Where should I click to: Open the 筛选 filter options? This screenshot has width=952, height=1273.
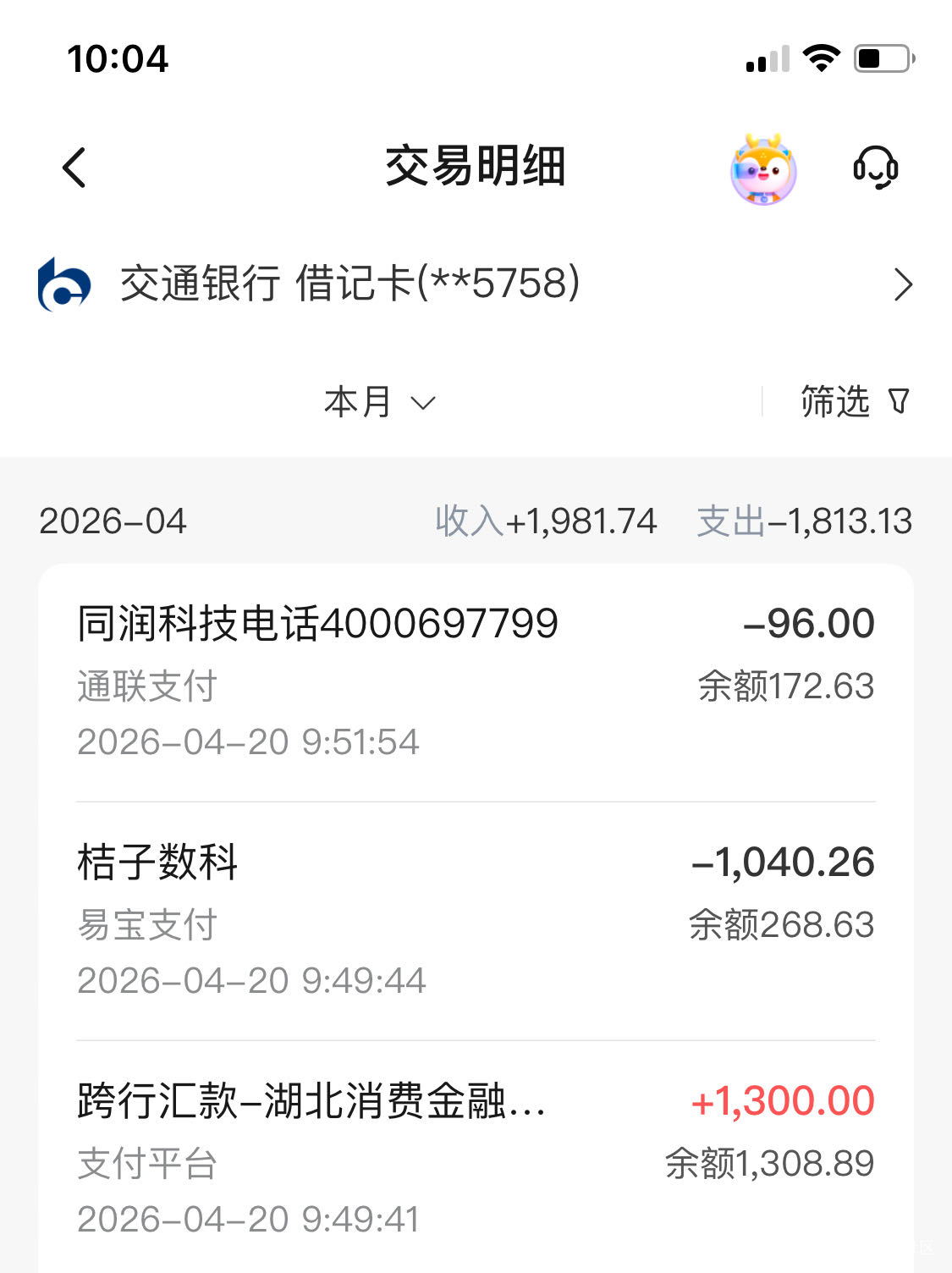pos(855,402)
